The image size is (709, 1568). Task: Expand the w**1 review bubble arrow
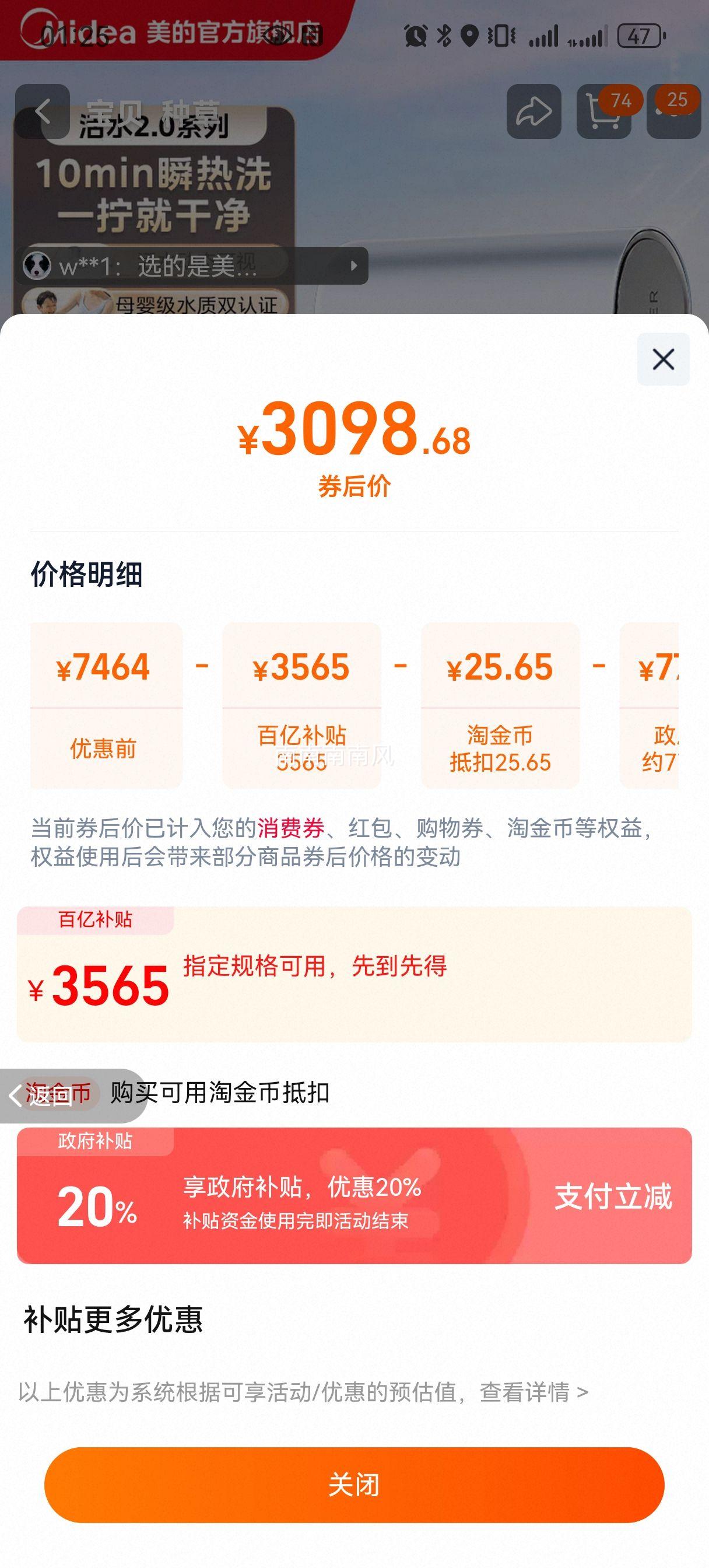click(x=353, y=266)
